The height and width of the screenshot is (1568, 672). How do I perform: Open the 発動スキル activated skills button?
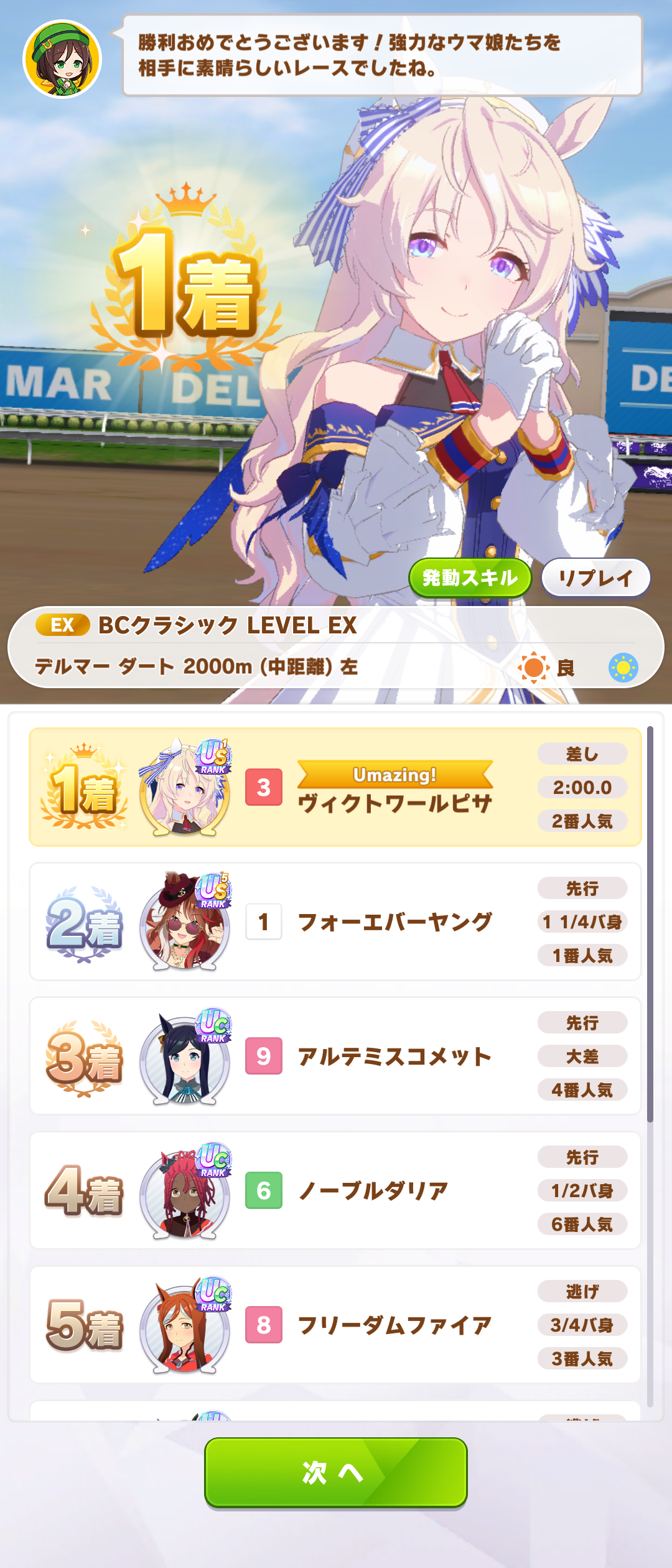[470, 578]
